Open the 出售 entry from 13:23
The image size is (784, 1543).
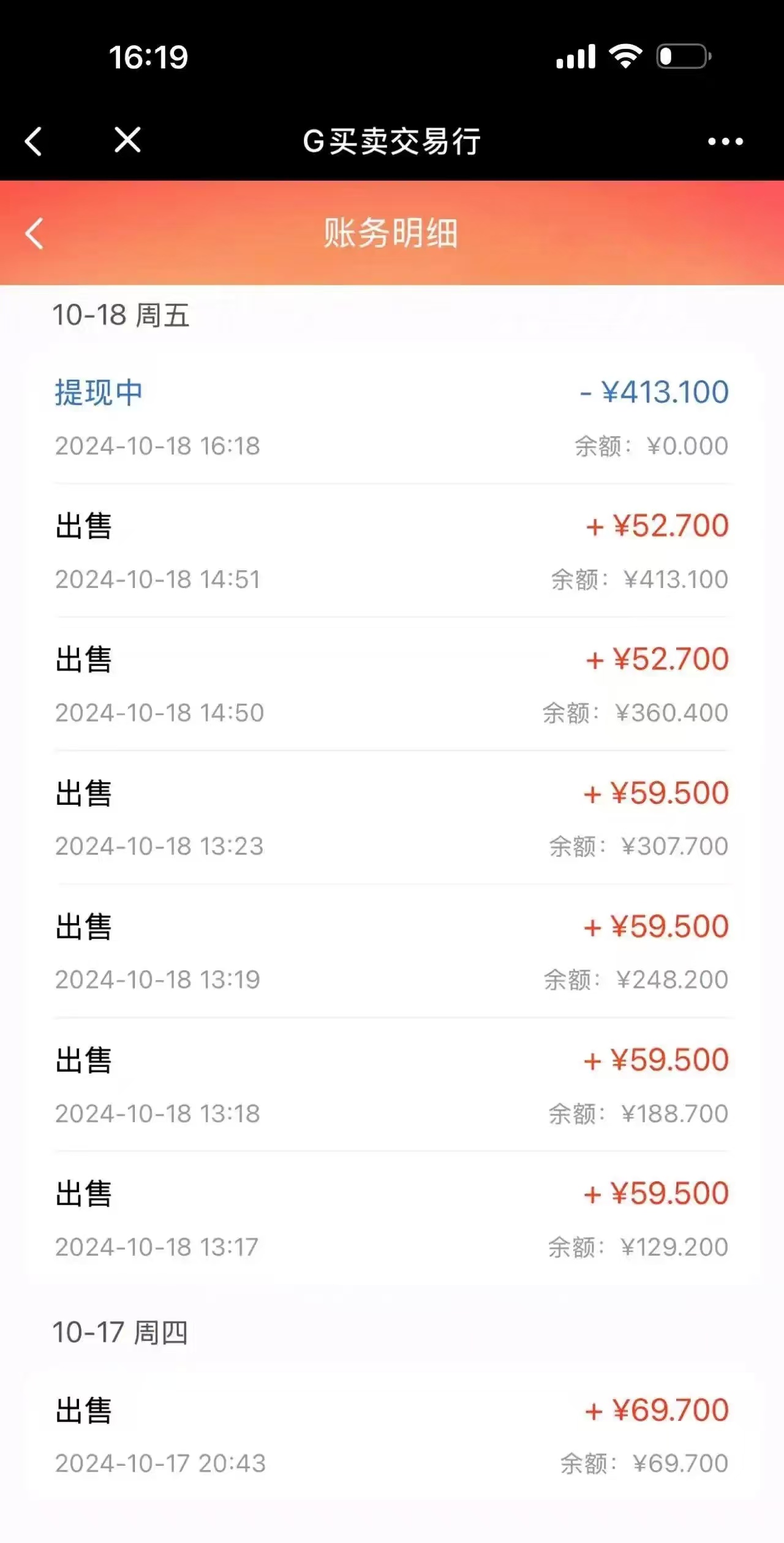pos(392,818)
